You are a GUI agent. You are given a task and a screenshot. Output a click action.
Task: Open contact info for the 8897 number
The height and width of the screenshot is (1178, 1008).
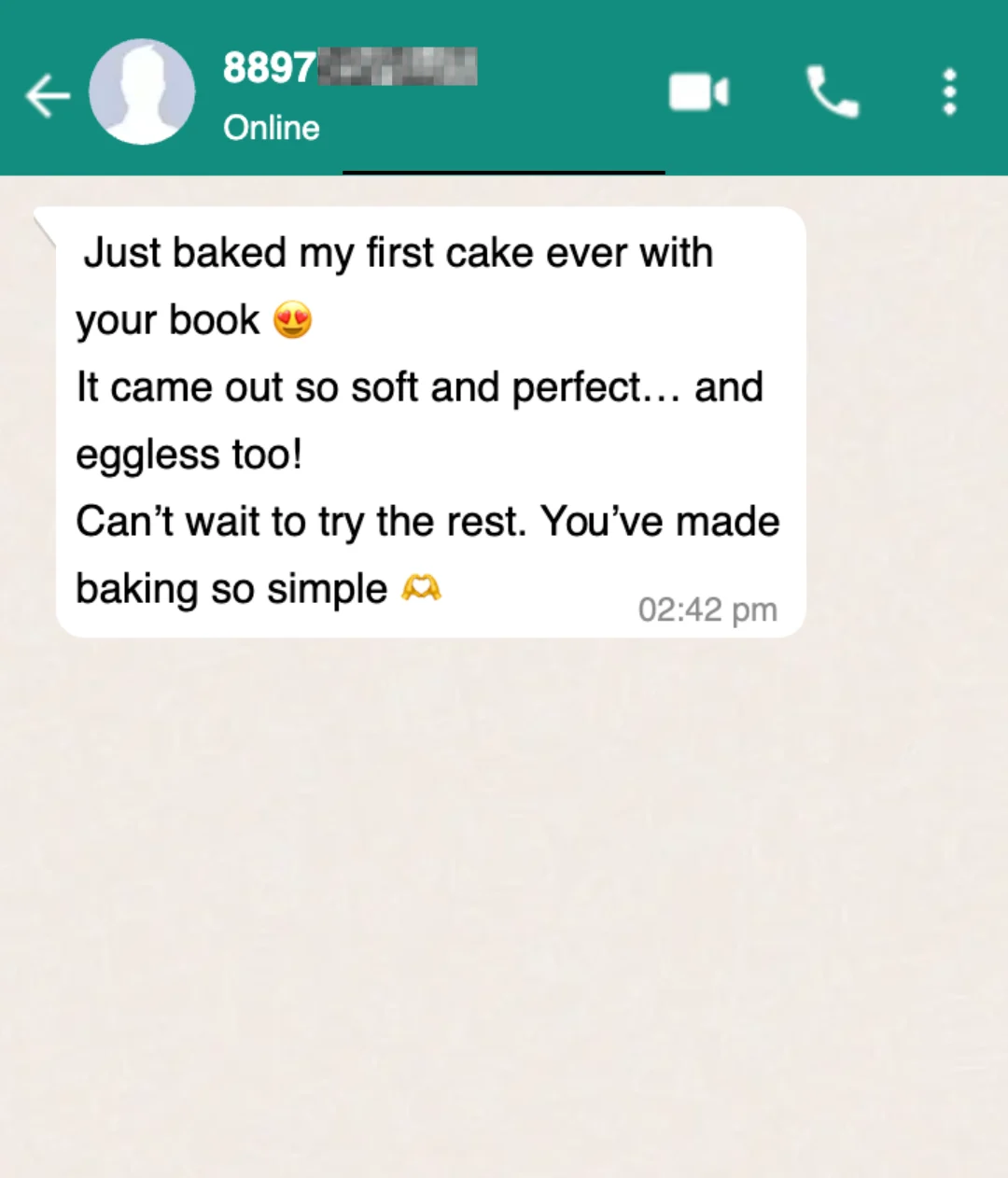coord(349,67)
